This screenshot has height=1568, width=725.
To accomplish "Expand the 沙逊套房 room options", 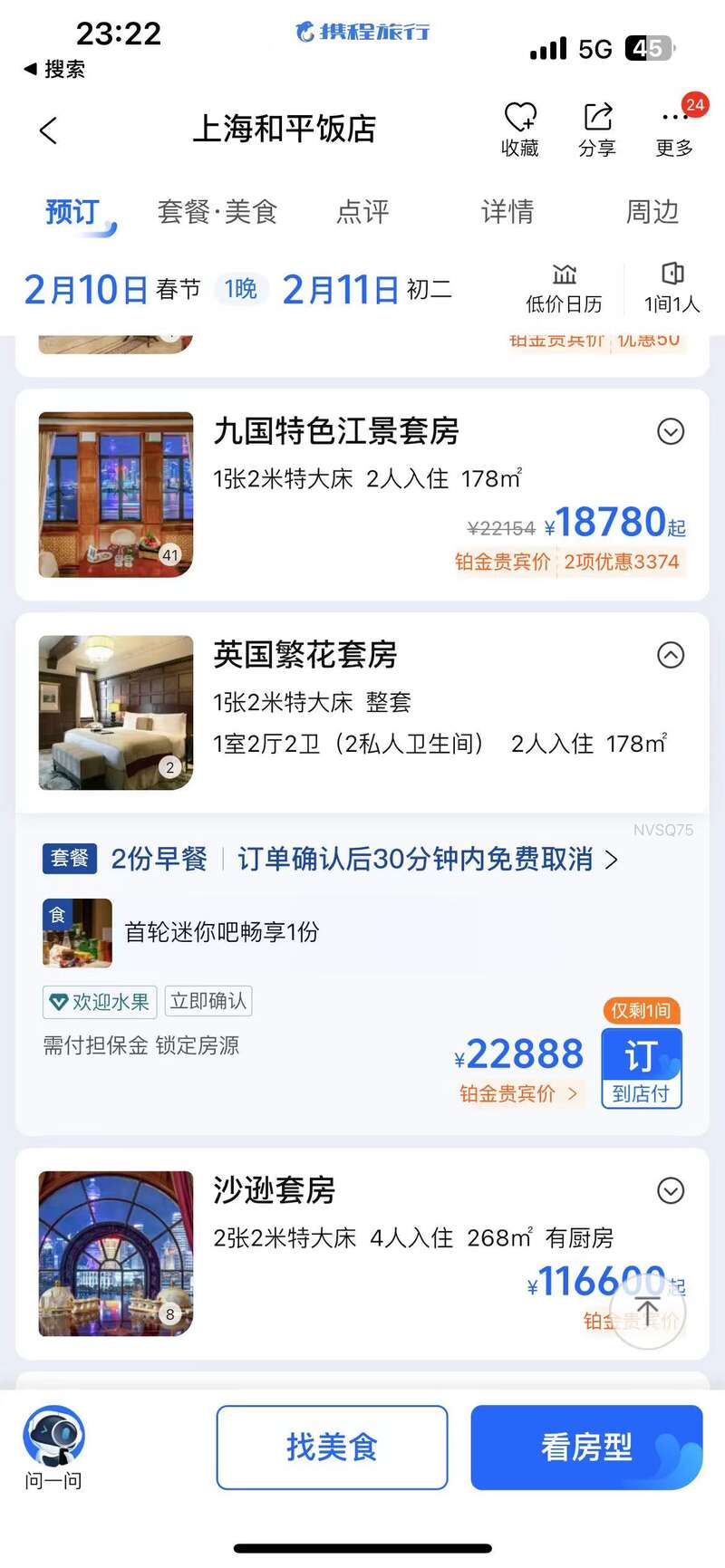I will pyautogui.click(x=671, y=1190).
